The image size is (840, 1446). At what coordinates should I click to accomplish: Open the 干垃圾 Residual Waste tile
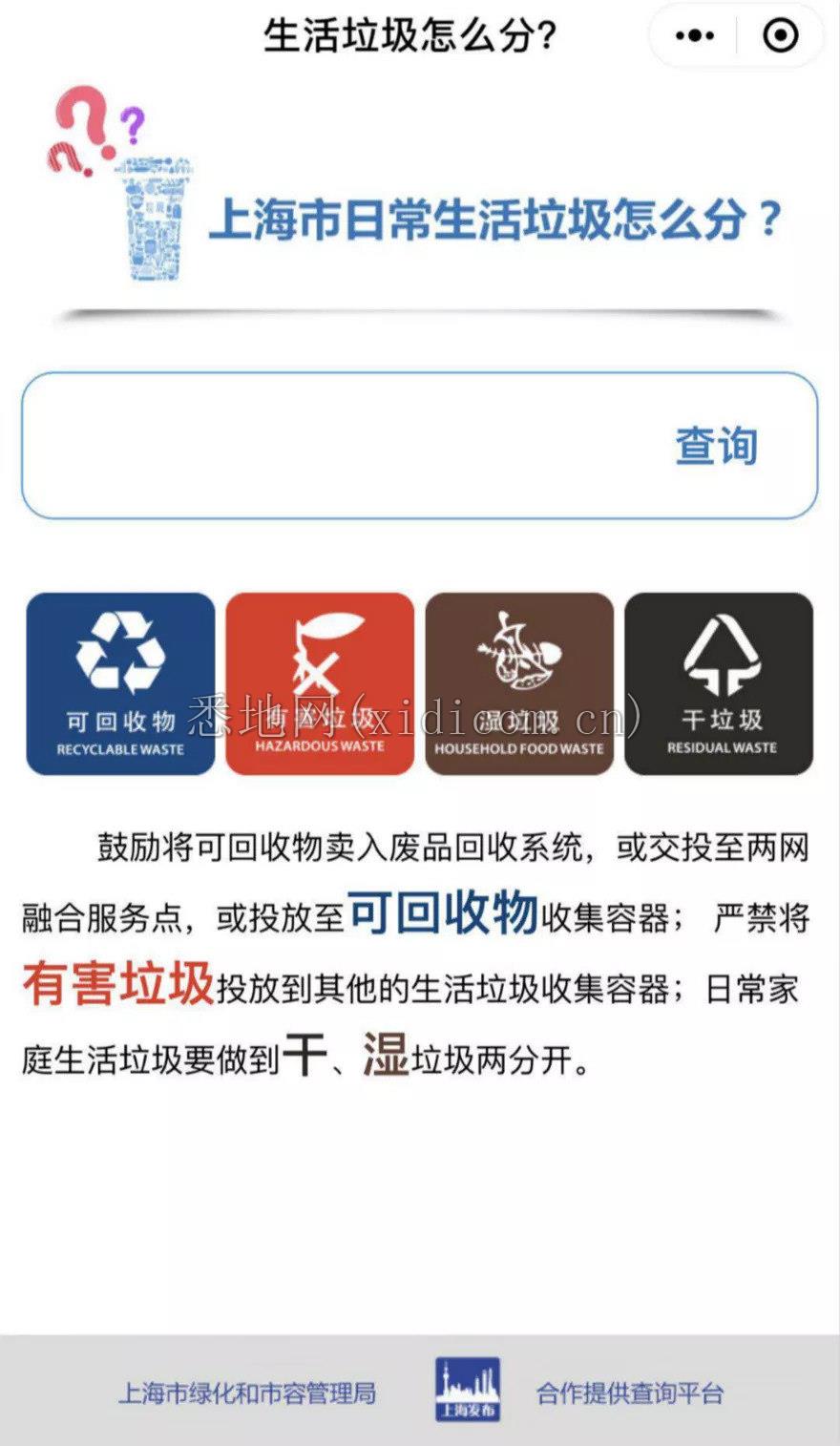(x=719, y=683)
